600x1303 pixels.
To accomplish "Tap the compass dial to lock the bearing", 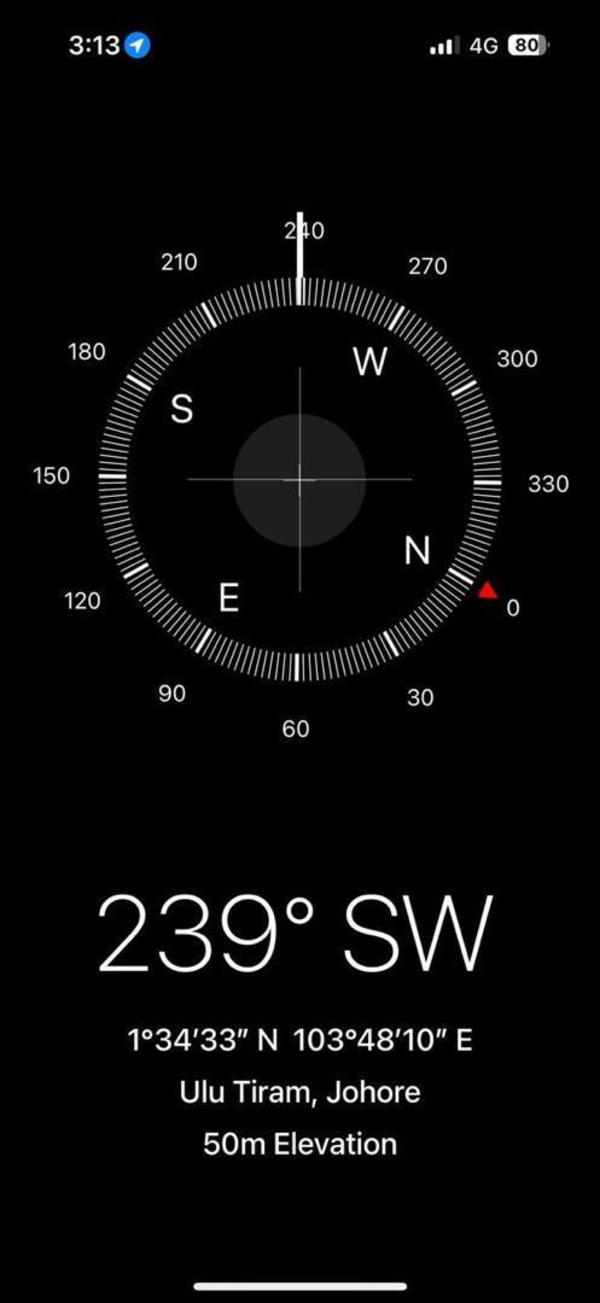I will click(x=299, y=480).
